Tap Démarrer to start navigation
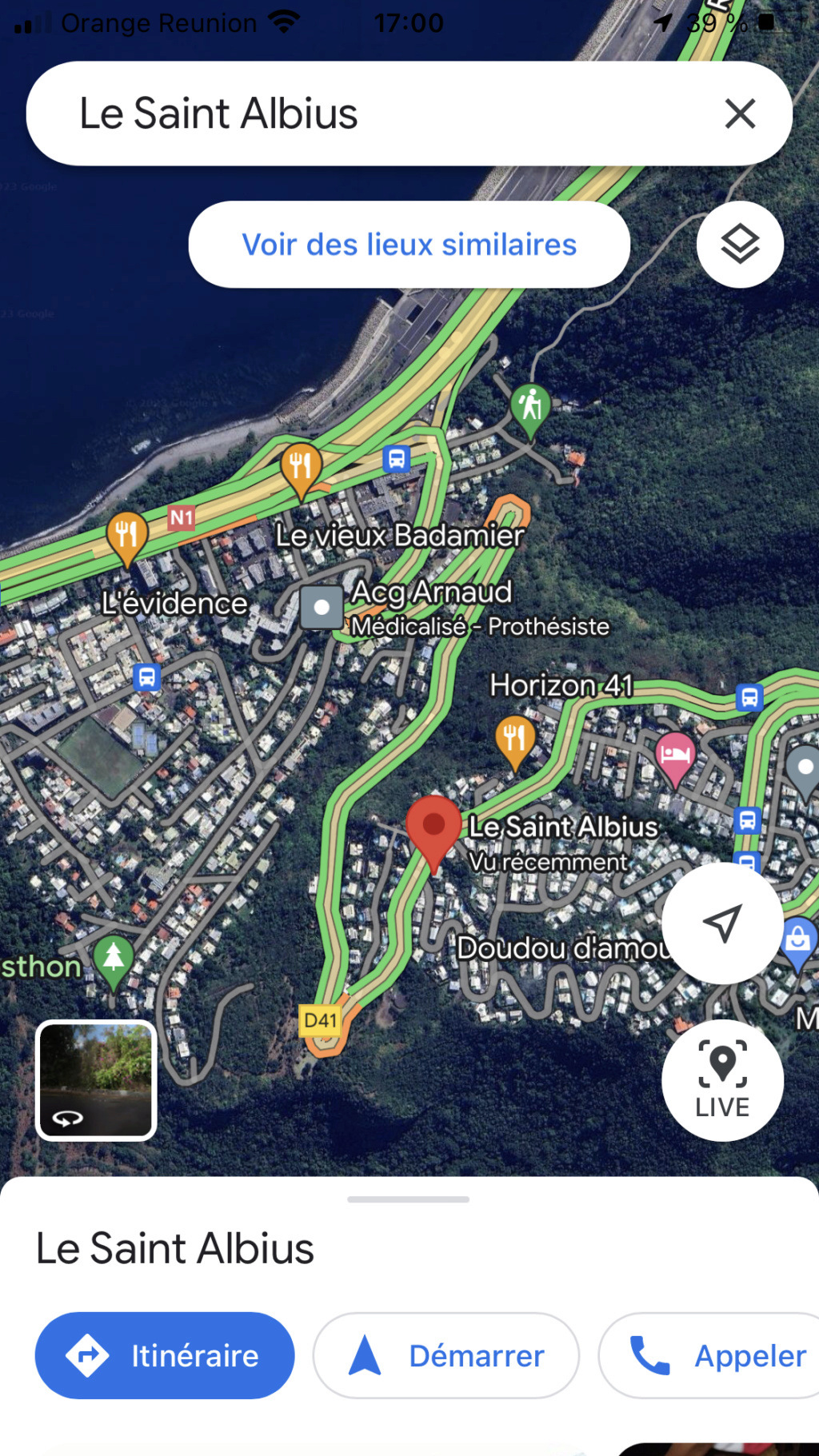819x1456 pixels. tap(446, 1355)
